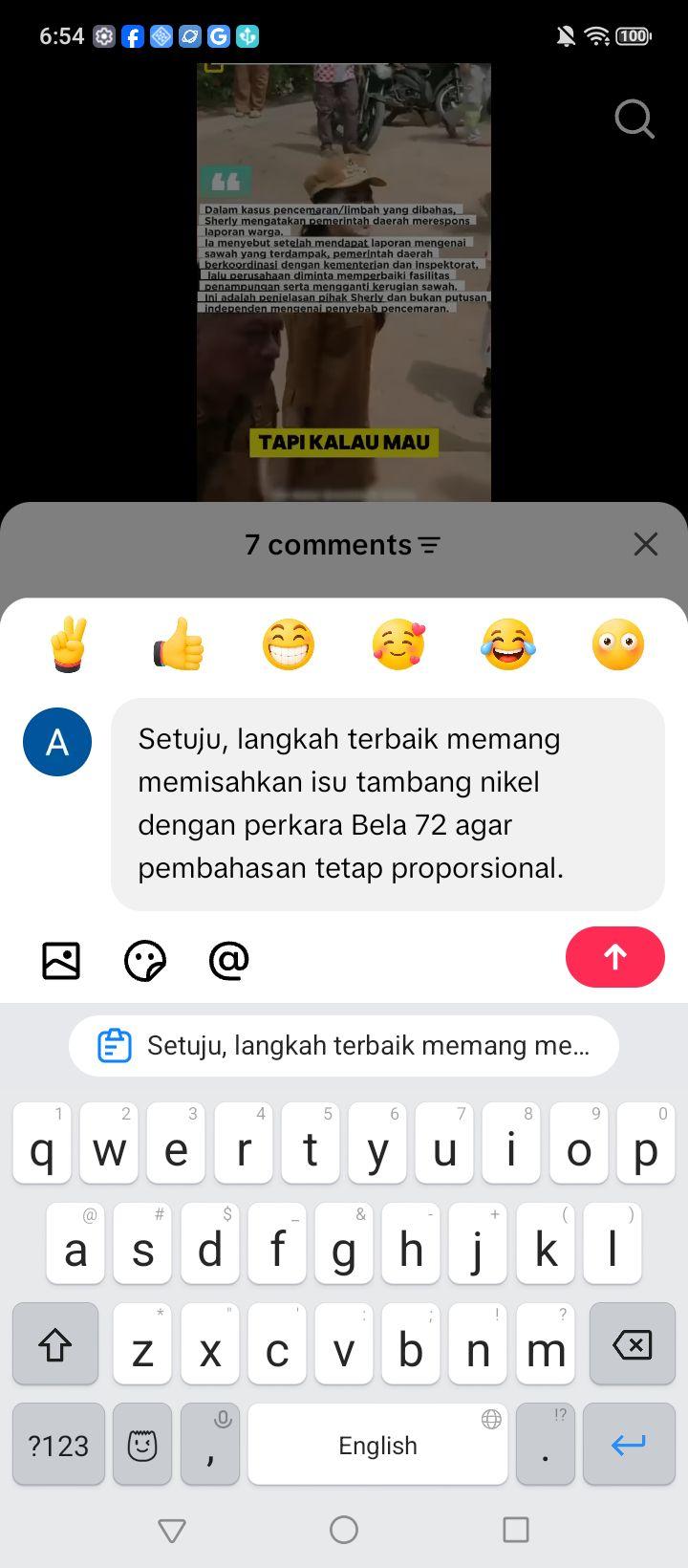Close the comments panel
The image size is (688, 1568).
tap(646, 544)
